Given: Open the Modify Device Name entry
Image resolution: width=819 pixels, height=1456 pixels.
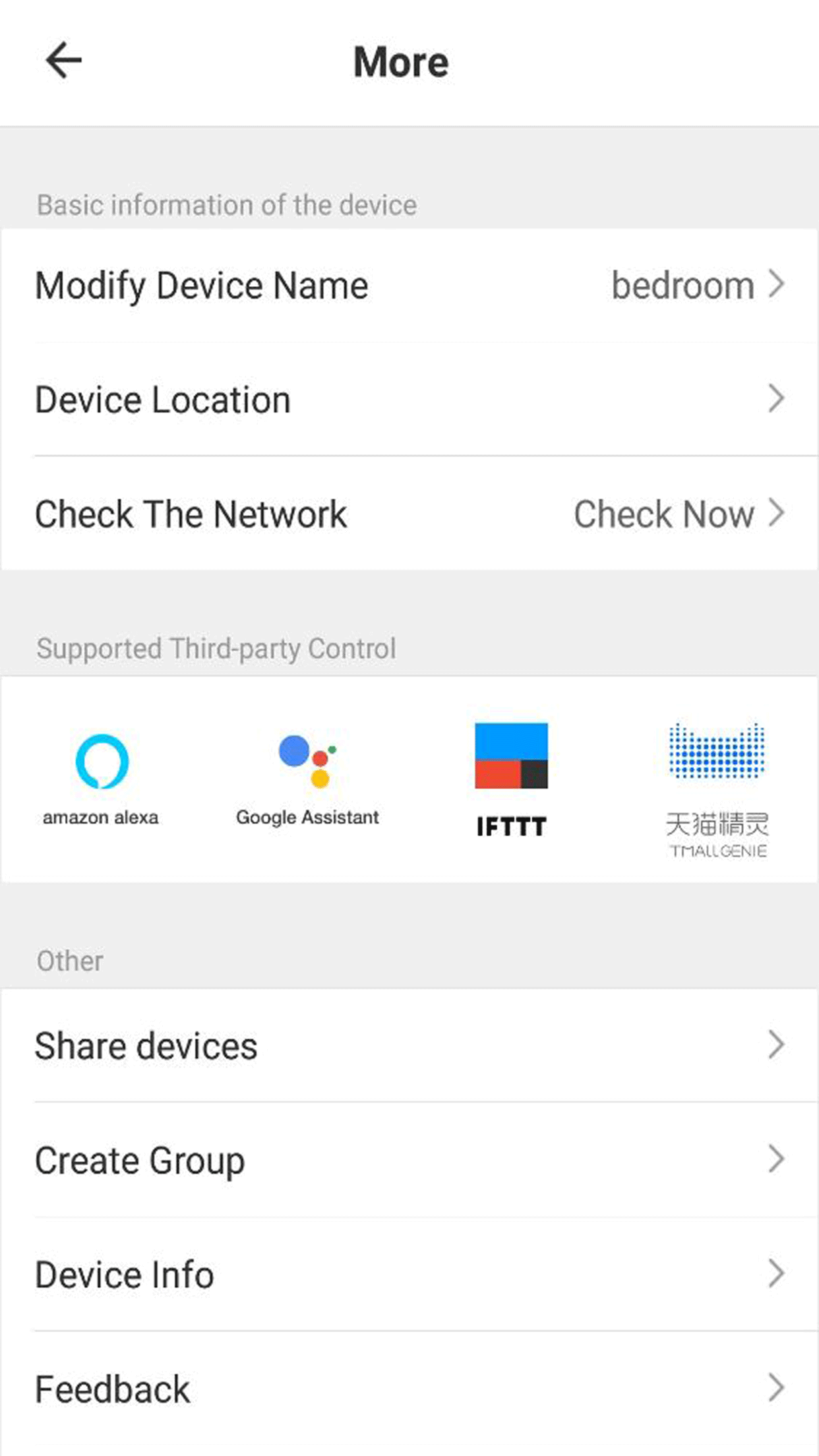Looking at the screenshot, I should click(409, 284).
